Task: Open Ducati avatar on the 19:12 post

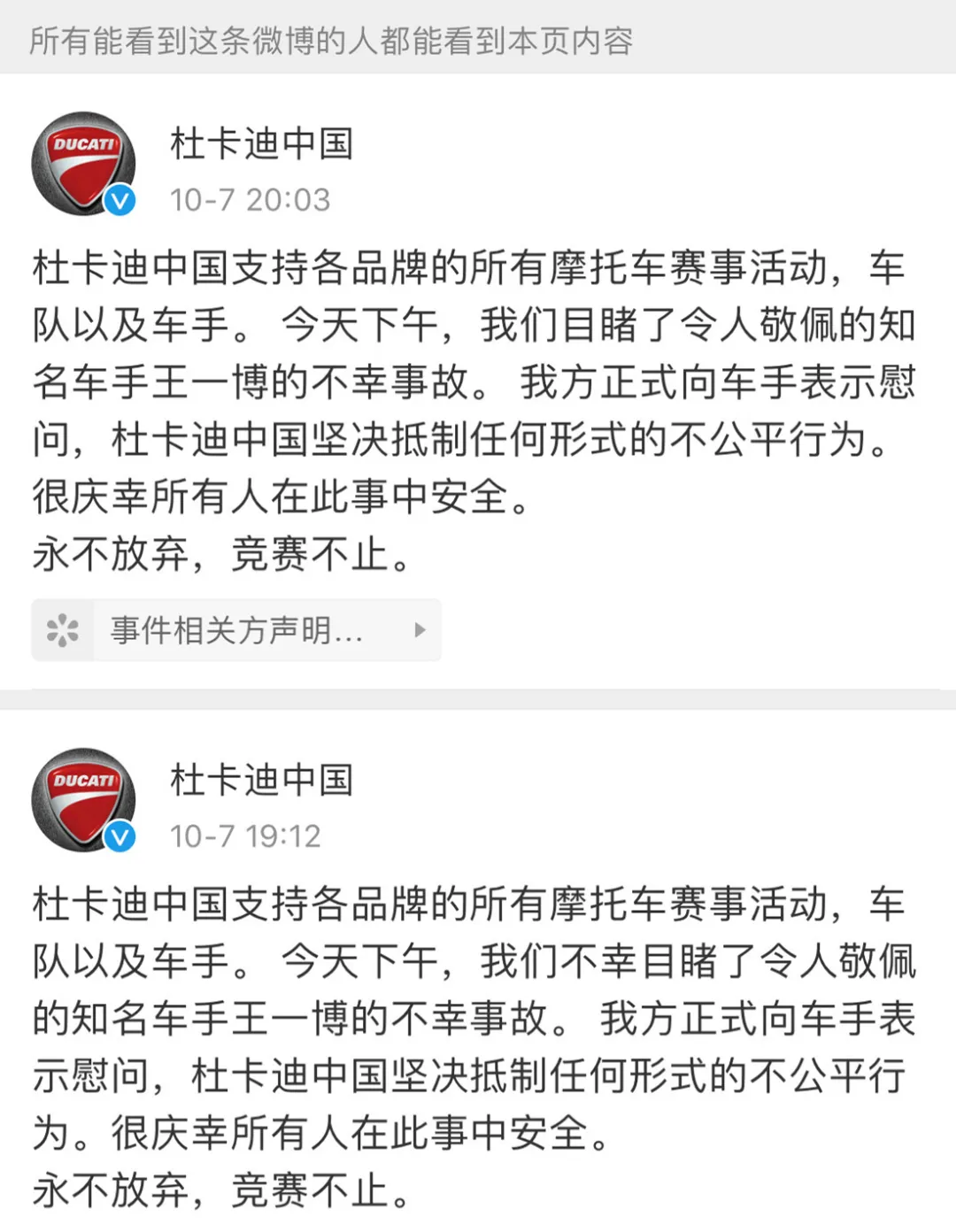Action: click(83, 800)
